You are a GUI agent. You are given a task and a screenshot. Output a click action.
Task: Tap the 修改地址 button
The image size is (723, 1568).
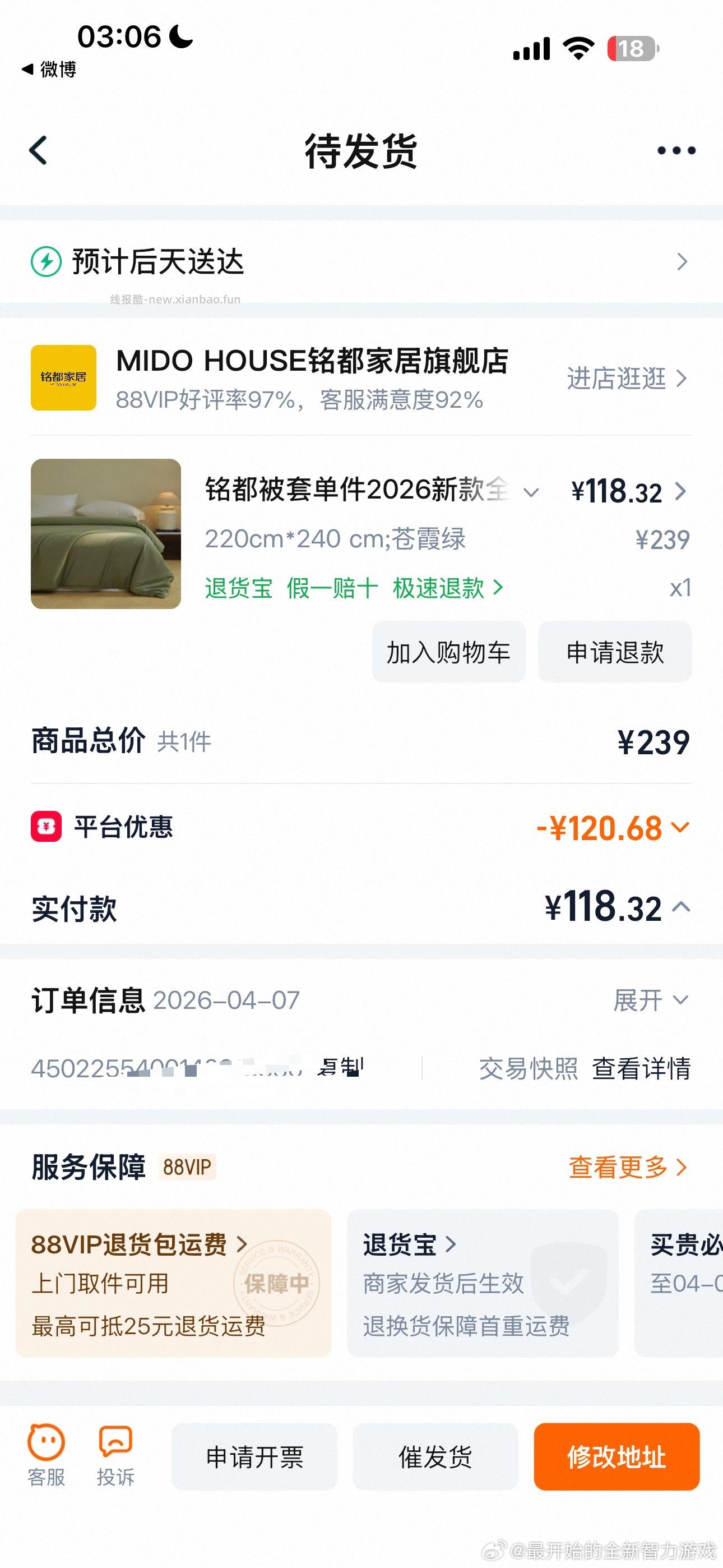(x=617, y=1456)
